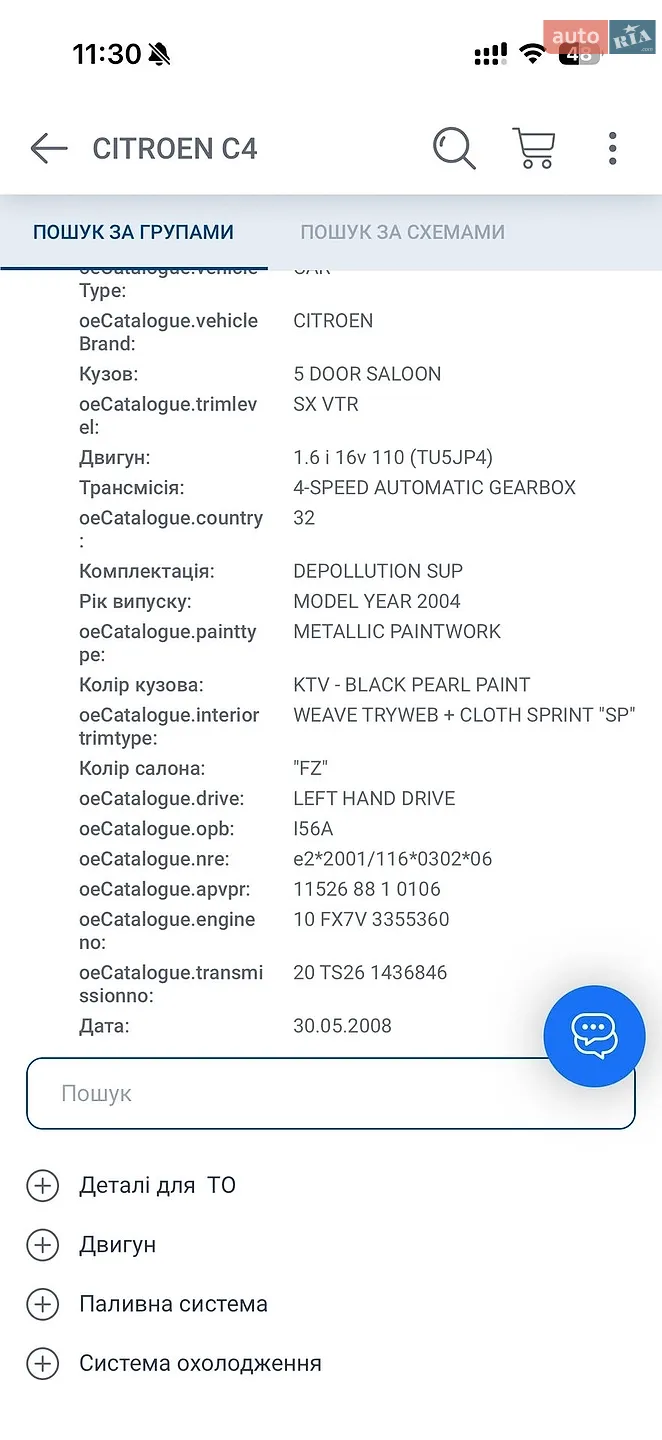Open the search magnifier icon

(x=454, y=149)
